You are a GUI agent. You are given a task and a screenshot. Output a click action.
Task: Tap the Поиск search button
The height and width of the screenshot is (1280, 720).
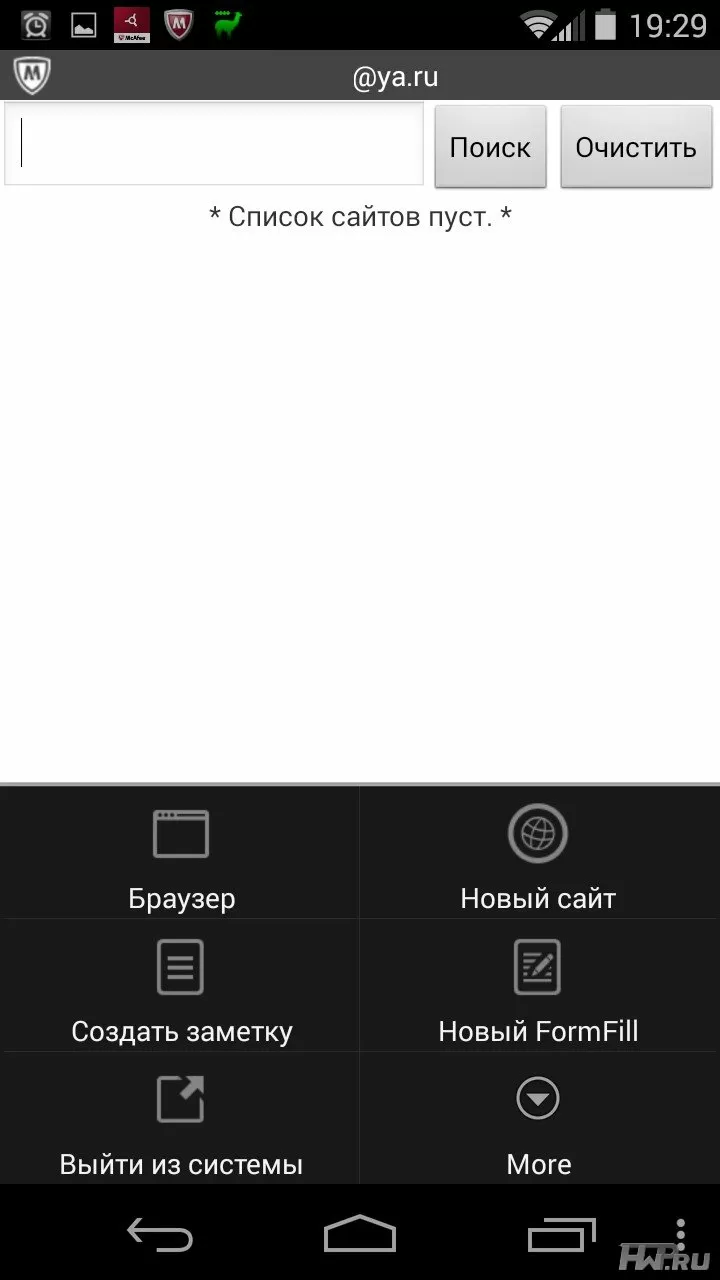pos(490,147)
